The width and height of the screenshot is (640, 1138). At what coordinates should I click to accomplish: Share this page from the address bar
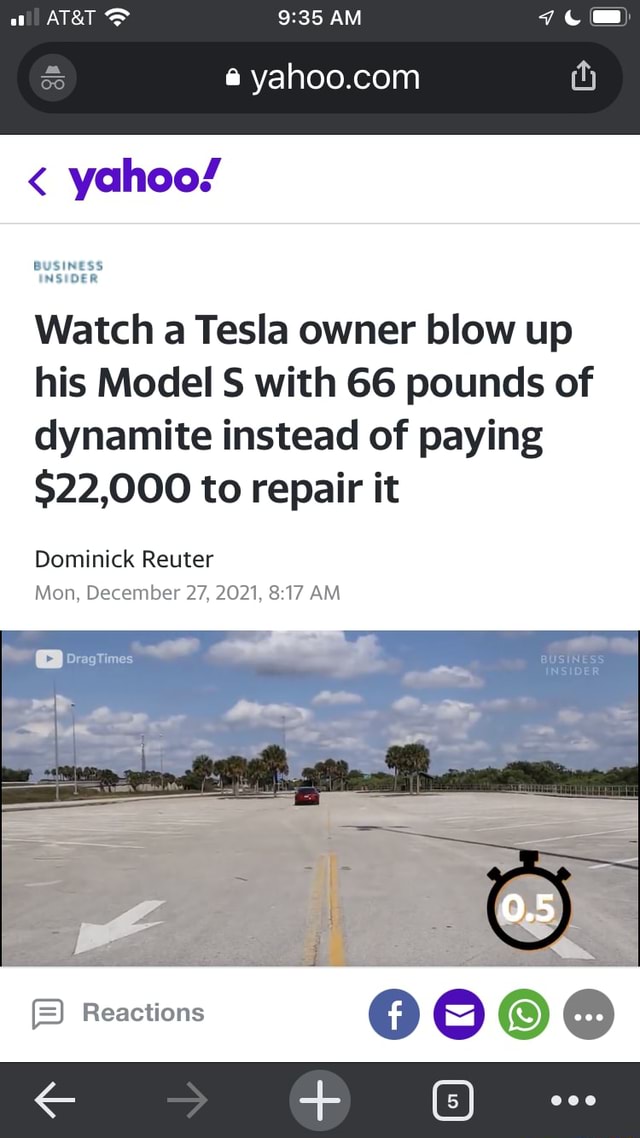coord(583,78)
